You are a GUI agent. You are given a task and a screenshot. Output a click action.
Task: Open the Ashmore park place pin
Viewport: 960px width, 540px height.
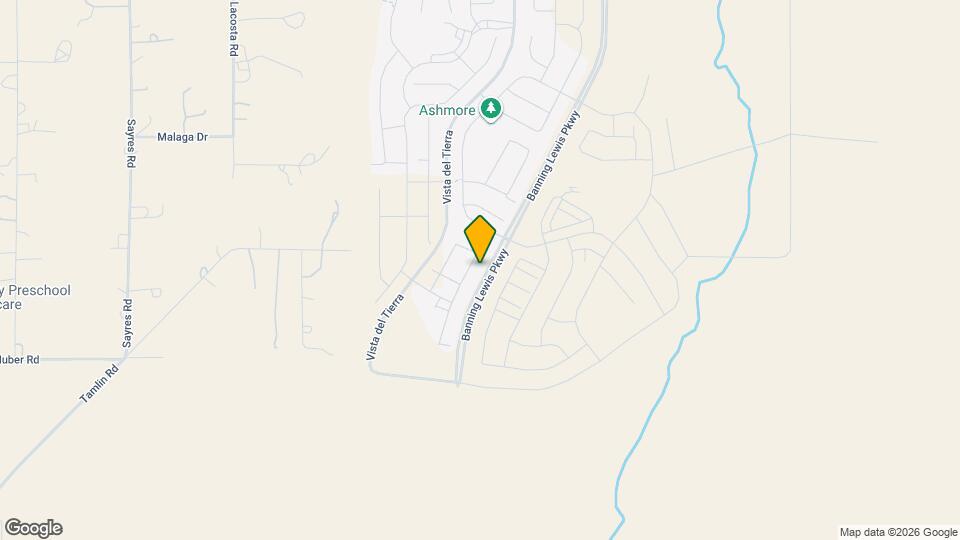[x=491, y=108]
